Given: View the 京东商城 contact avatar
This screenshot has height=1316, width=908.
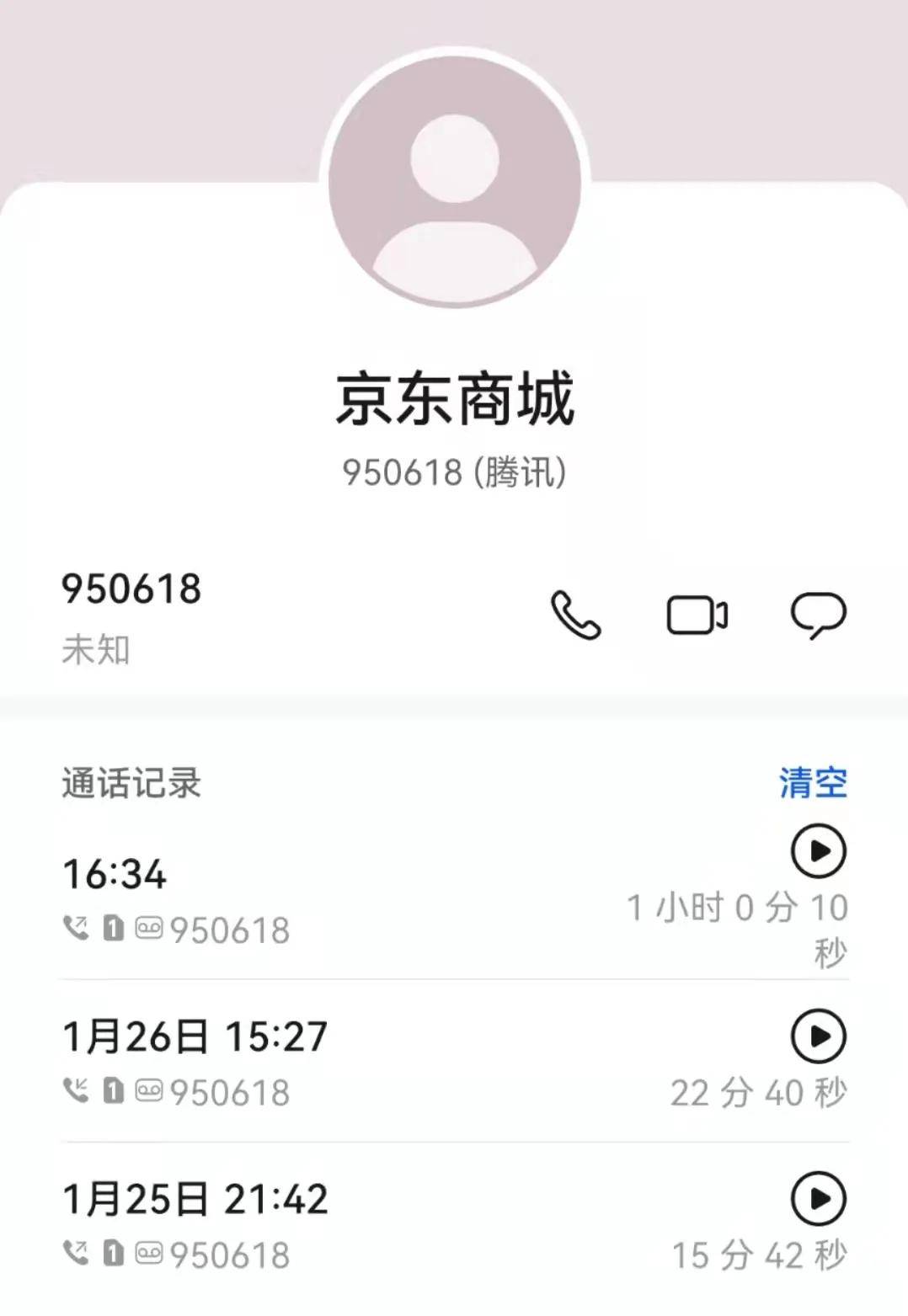Looking at the screenshot, I should pos(455,181).
